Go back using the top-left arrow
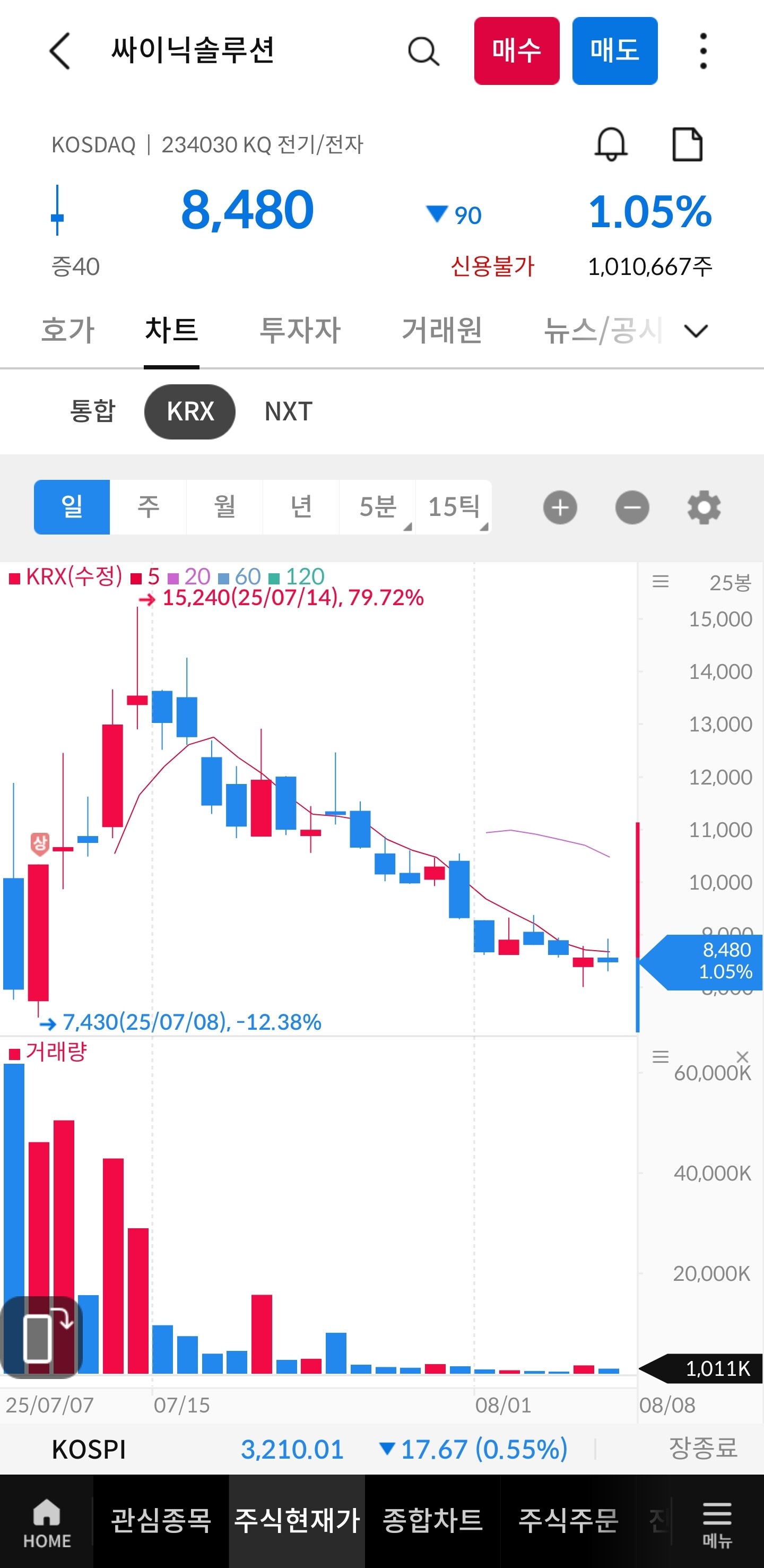The height and width of the screenshot is (1568, 764). tap(59, 51)
